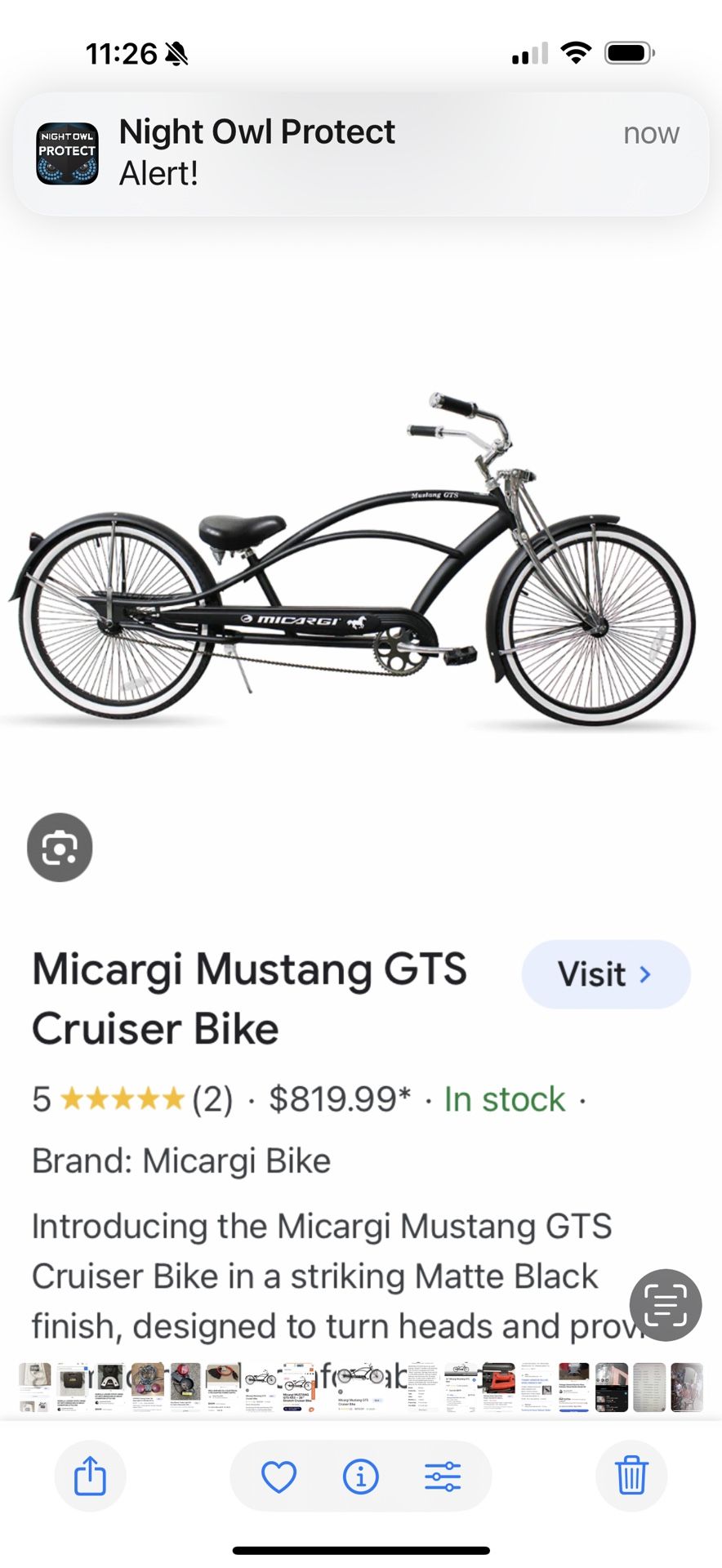
Task: Delete this photo with trash icon
Action: coord(631,1476)
